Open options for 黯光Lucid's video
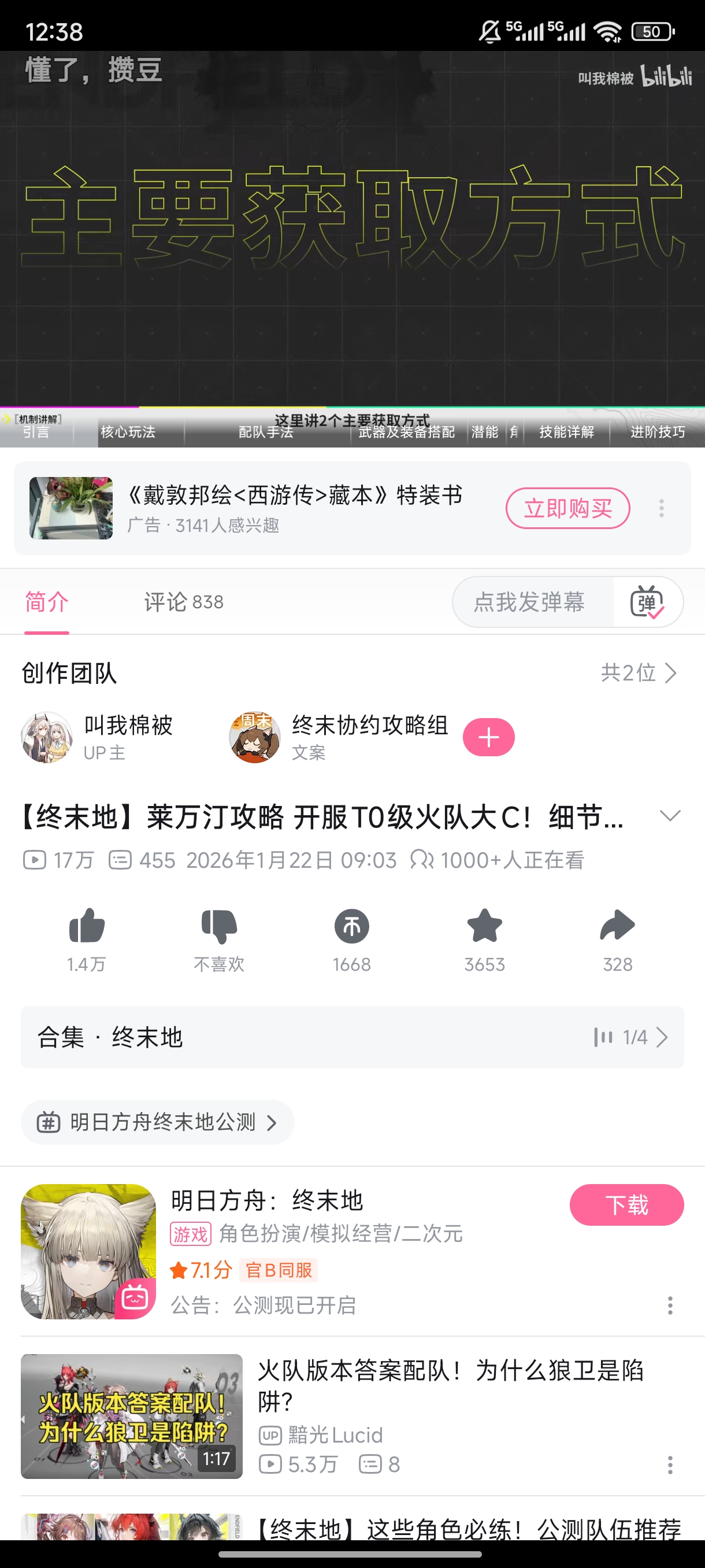Screen dimensions: 705x1568 [x=670, y=1465]
